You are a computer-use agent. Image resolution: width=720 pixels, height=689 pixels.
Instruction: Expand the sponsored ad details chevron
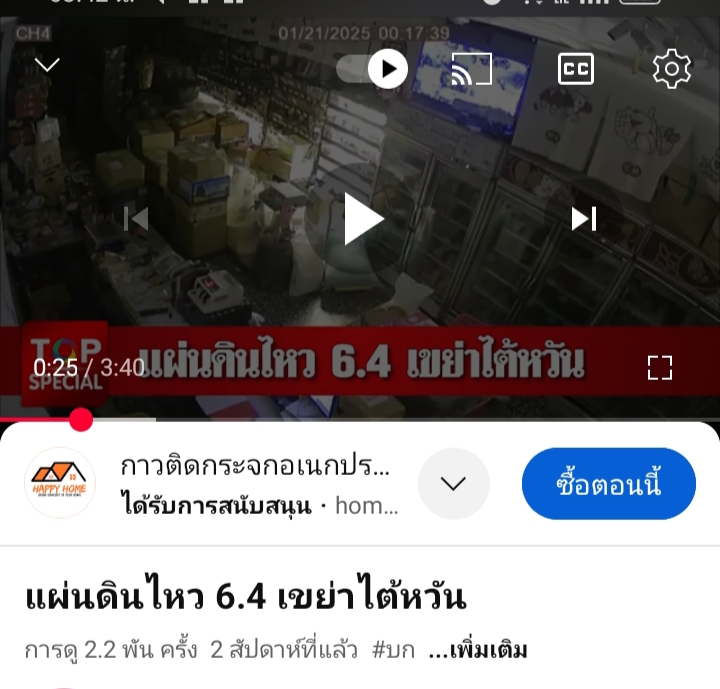pyautogui.click(x=453, y=484)
